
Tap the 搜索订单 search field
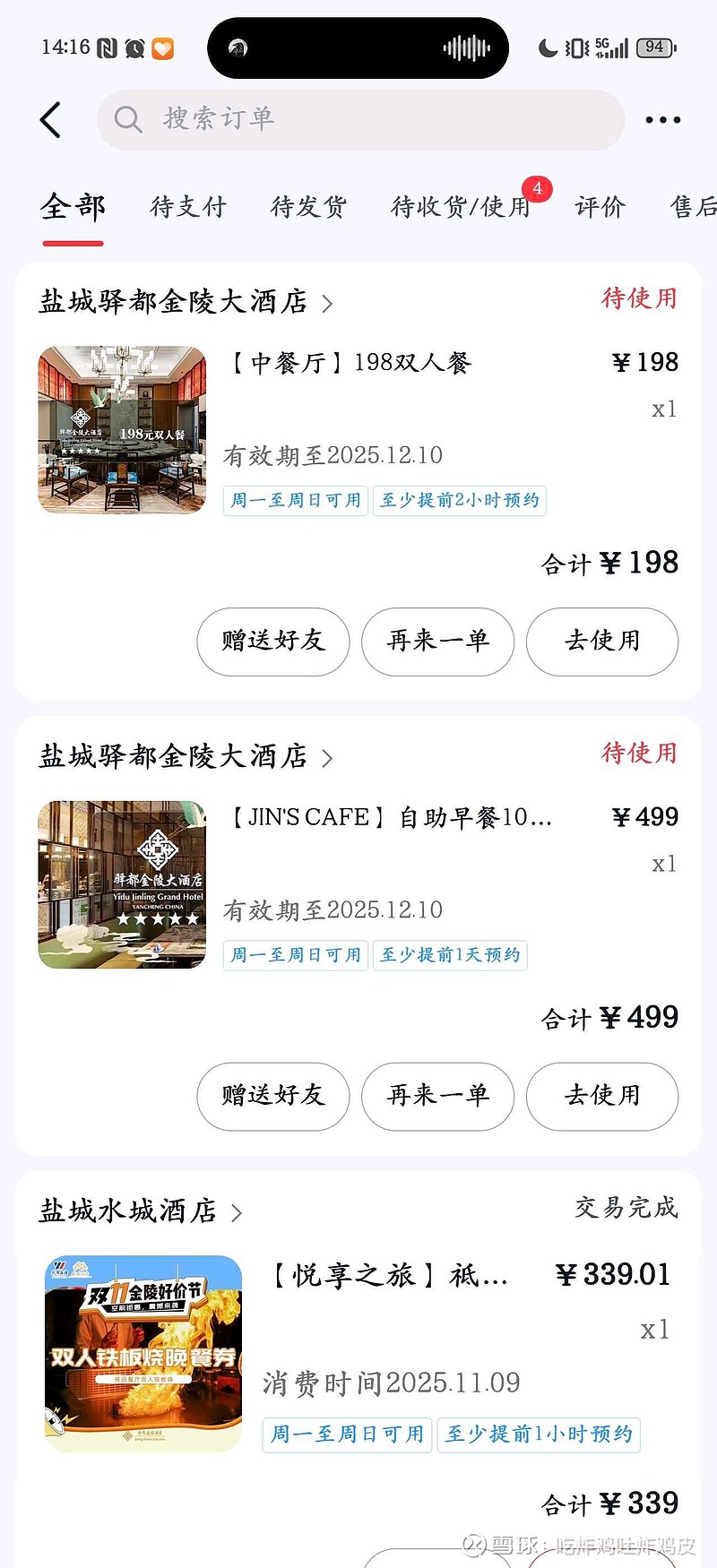360,119
